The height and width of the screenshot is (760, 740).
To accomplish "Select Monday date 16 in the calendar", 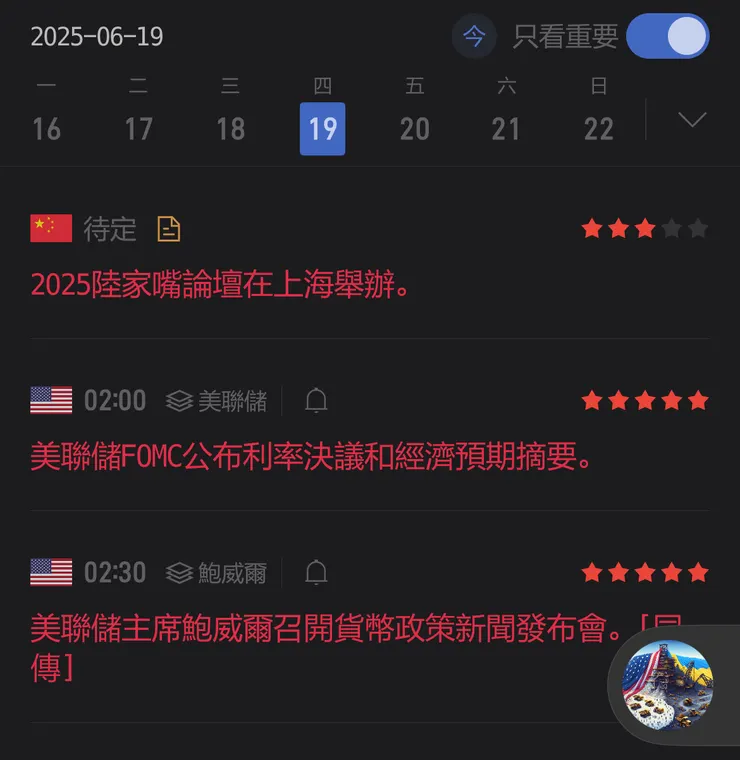I will pos(46,130).
